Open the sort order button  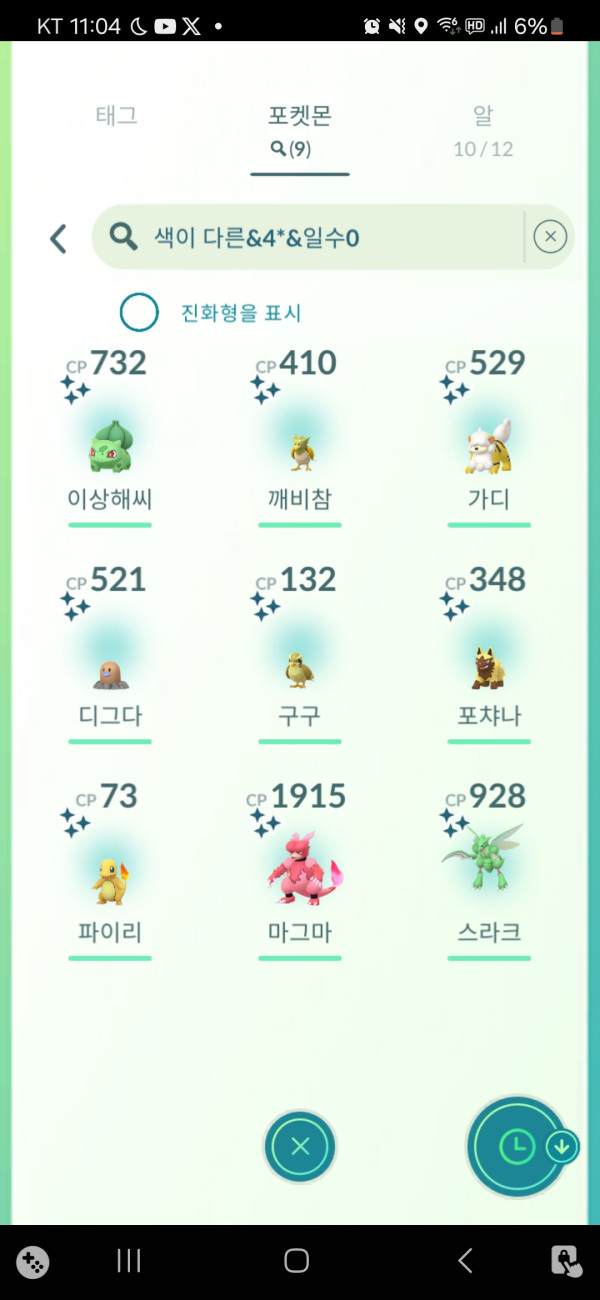coord(518,1147)
